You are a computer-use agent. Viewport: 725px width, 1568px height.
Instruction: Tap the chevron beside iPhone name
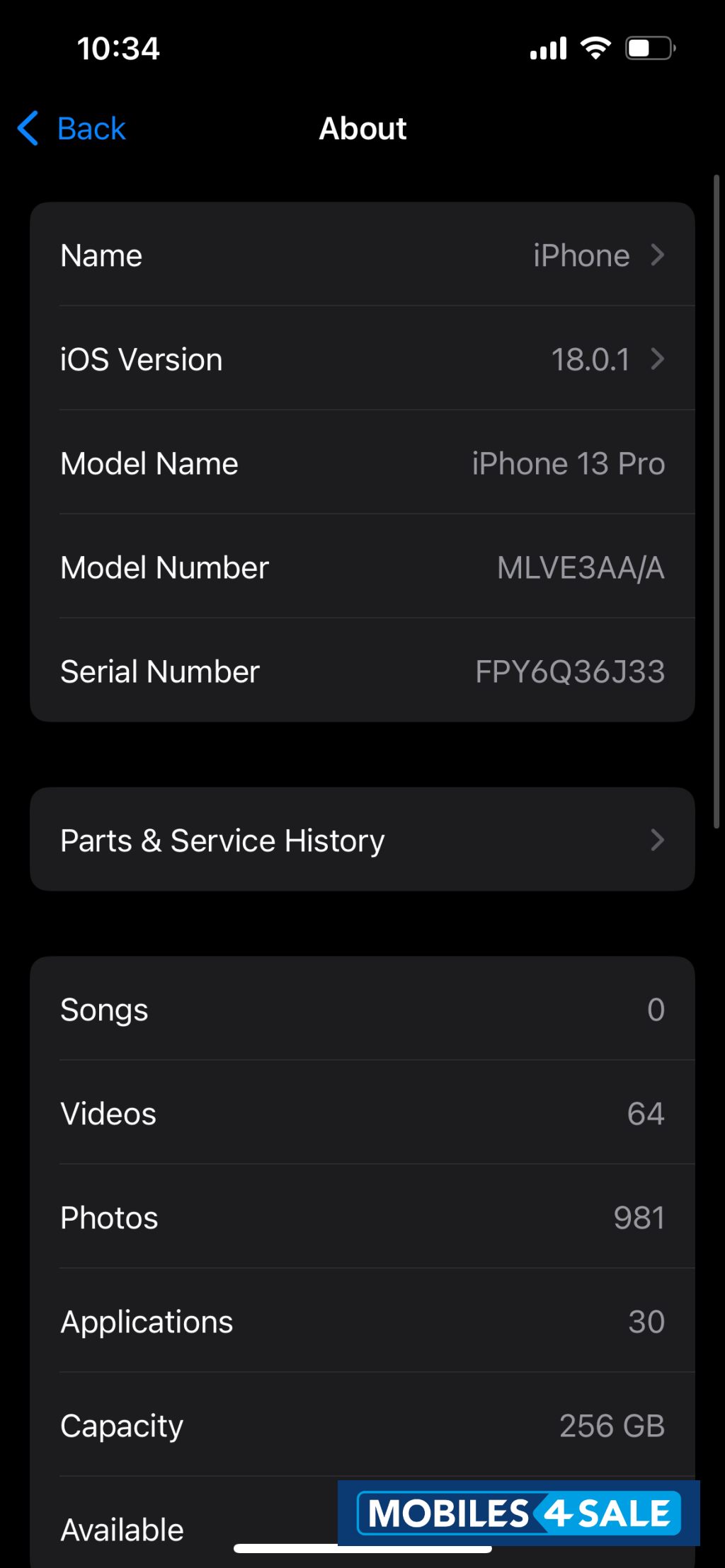658,255
